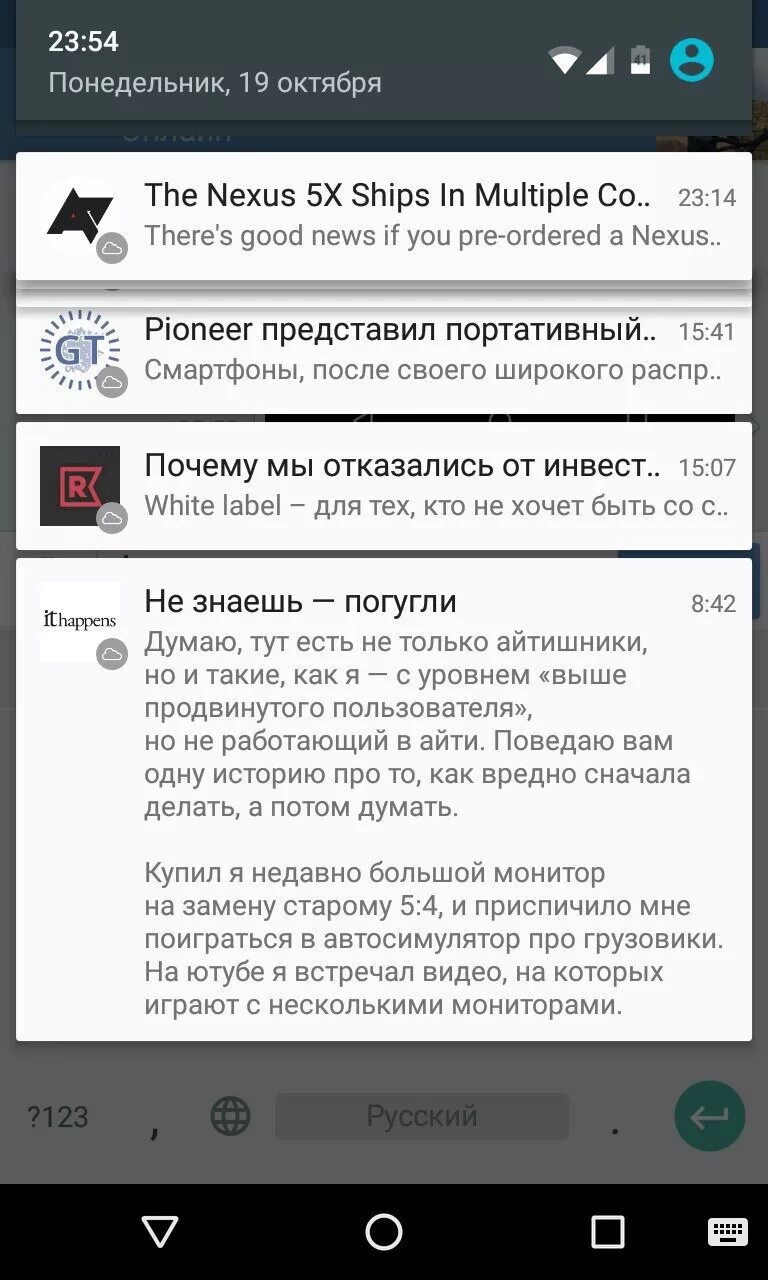Go to the home screen

coord(384,1232)
